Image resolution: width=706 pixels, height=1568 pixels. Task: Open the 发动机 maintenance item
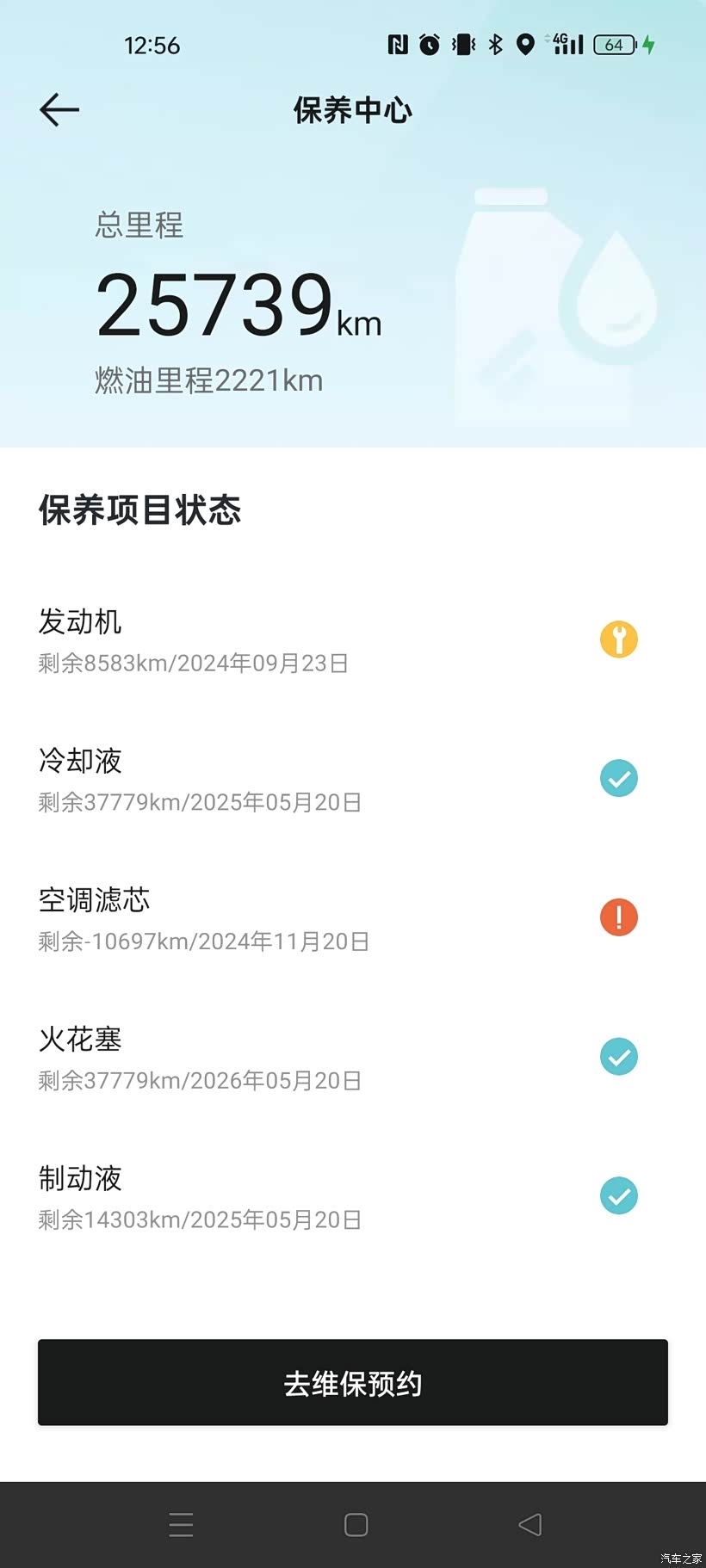pyautogui.click(x=353, y=640)
